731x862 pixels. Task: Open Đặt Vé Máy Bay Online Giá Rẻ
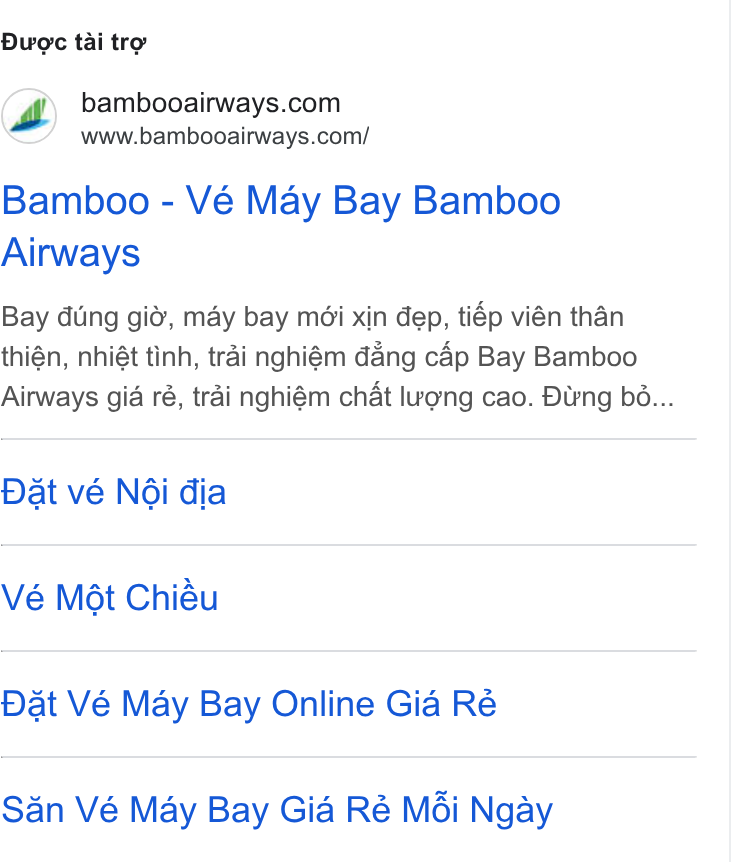click(x=249, y=704)
